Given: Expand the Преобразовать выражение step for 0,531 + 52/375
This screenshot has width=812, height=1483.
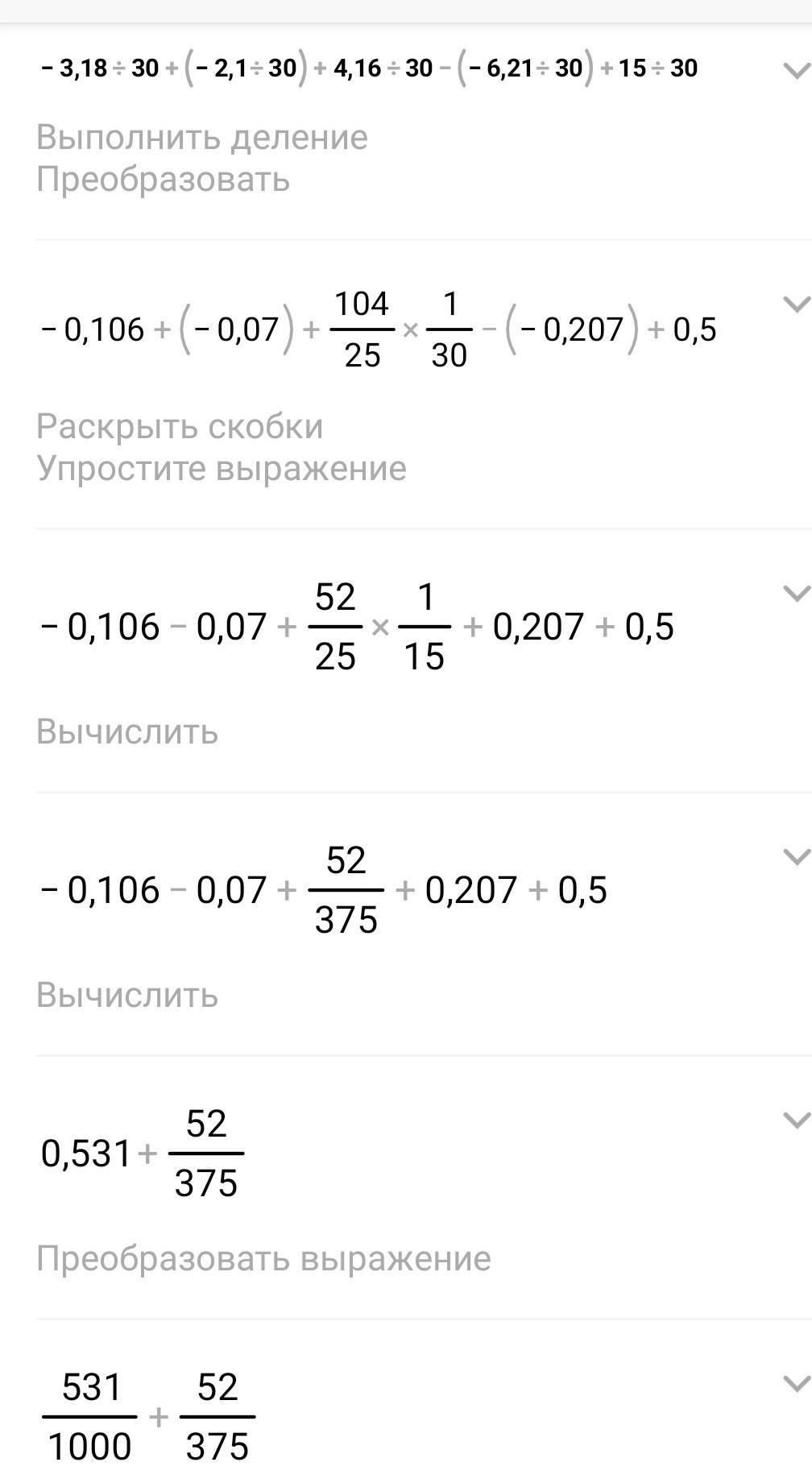Looking at the screenshot, I should pyautogui.click(x=796, y=1121).
